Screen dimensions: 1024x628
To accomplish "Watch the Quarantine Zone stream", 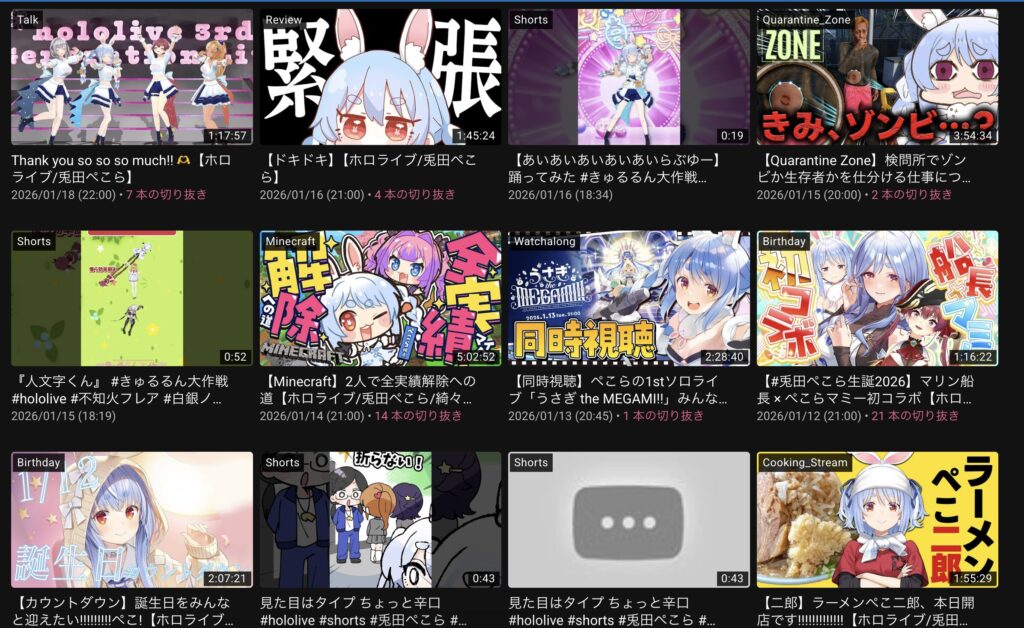I will point(877,78).
